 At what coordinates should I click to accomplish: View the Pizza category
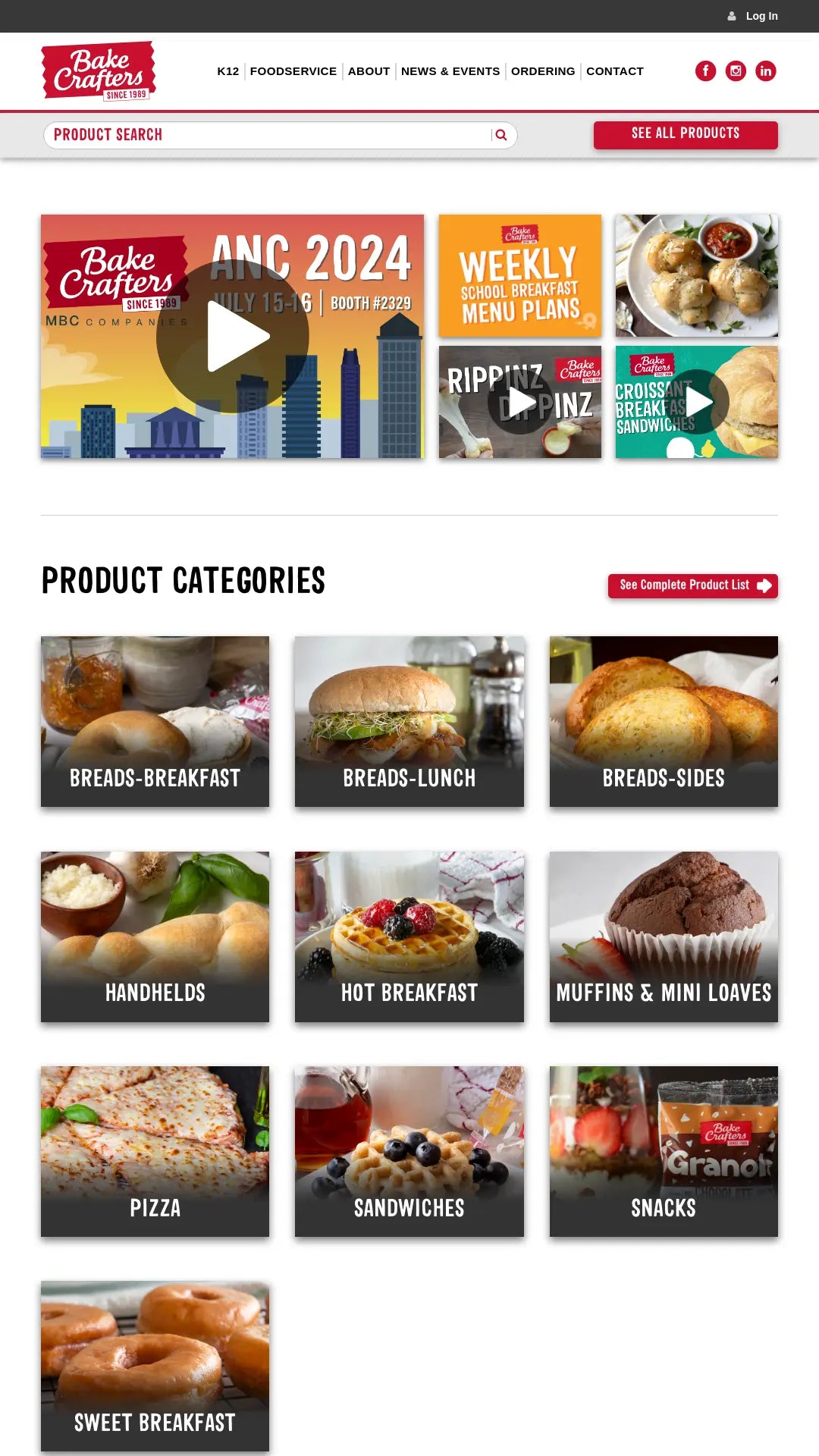point(155,1151)
